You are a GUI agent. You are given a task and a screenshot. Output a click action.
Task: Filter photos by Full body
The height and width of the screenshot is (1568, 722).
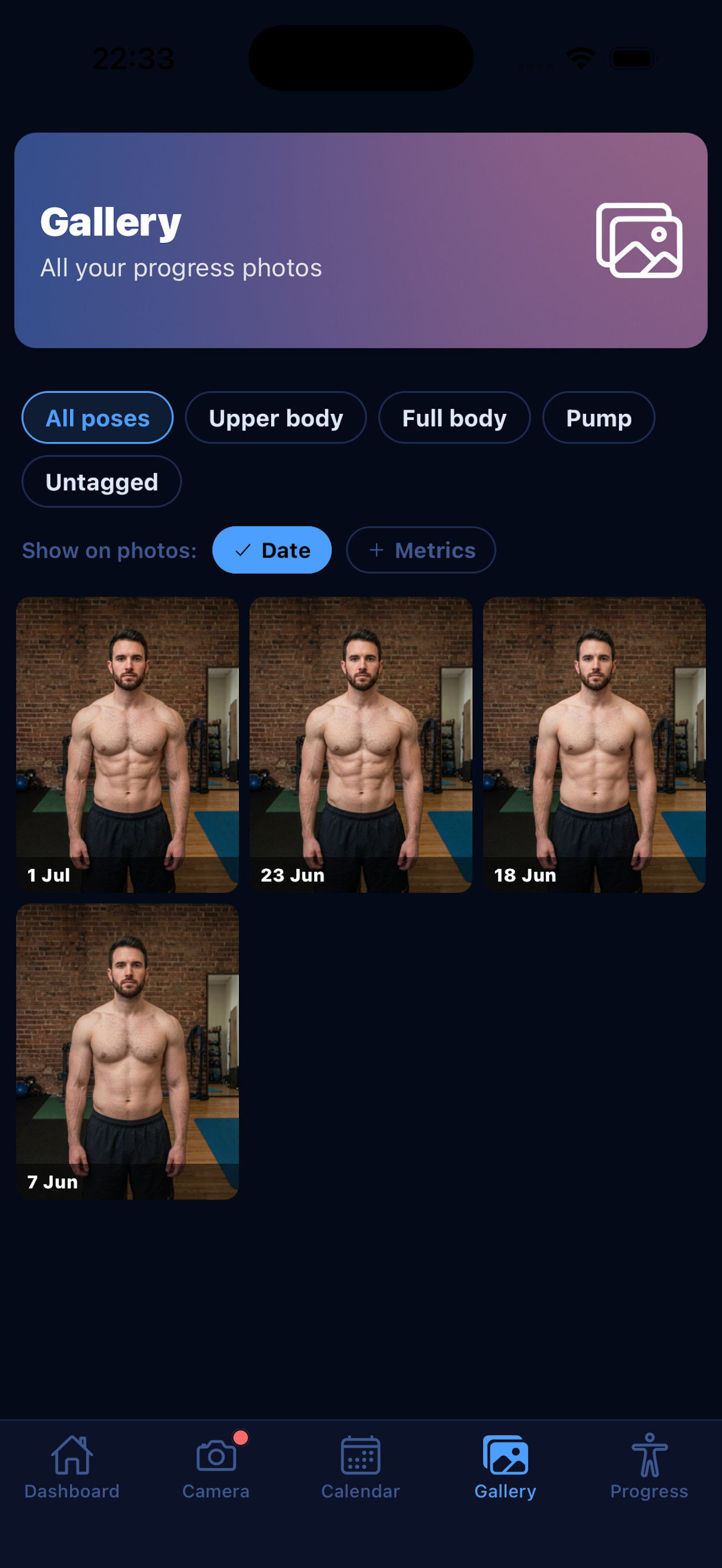454,418
